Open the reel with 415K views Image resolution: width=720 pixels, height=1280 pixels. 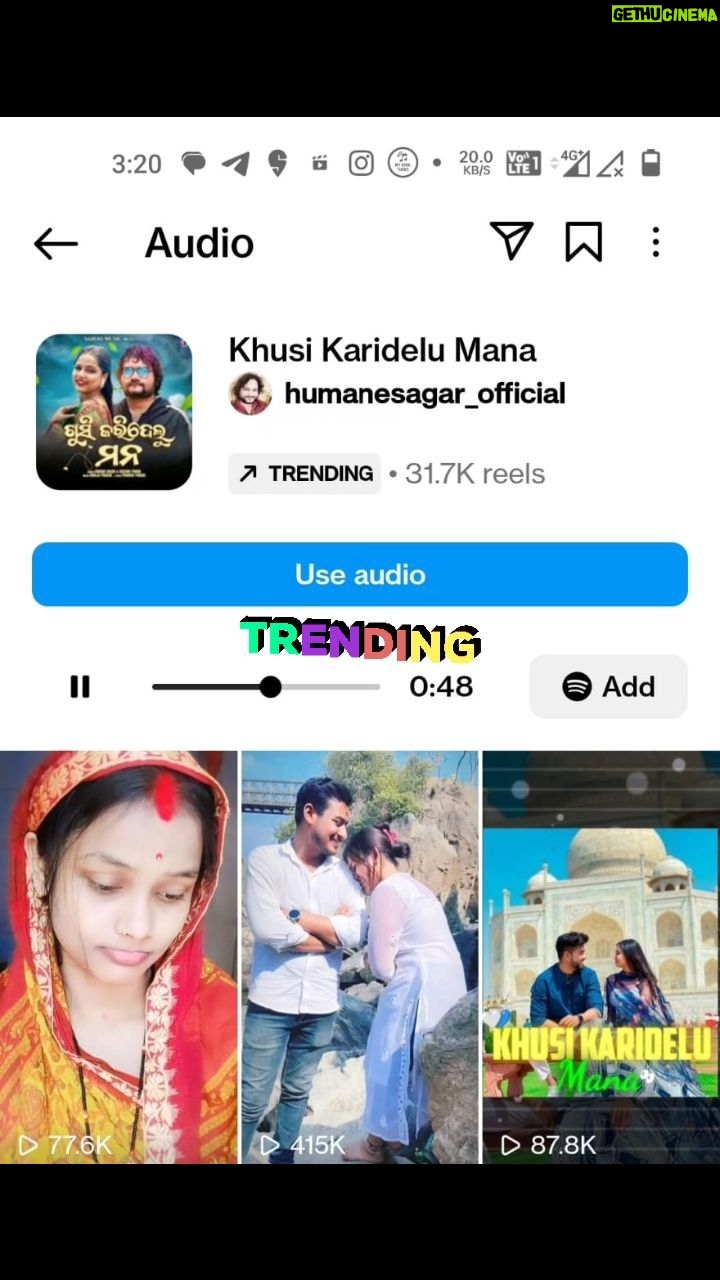point(360,957)
